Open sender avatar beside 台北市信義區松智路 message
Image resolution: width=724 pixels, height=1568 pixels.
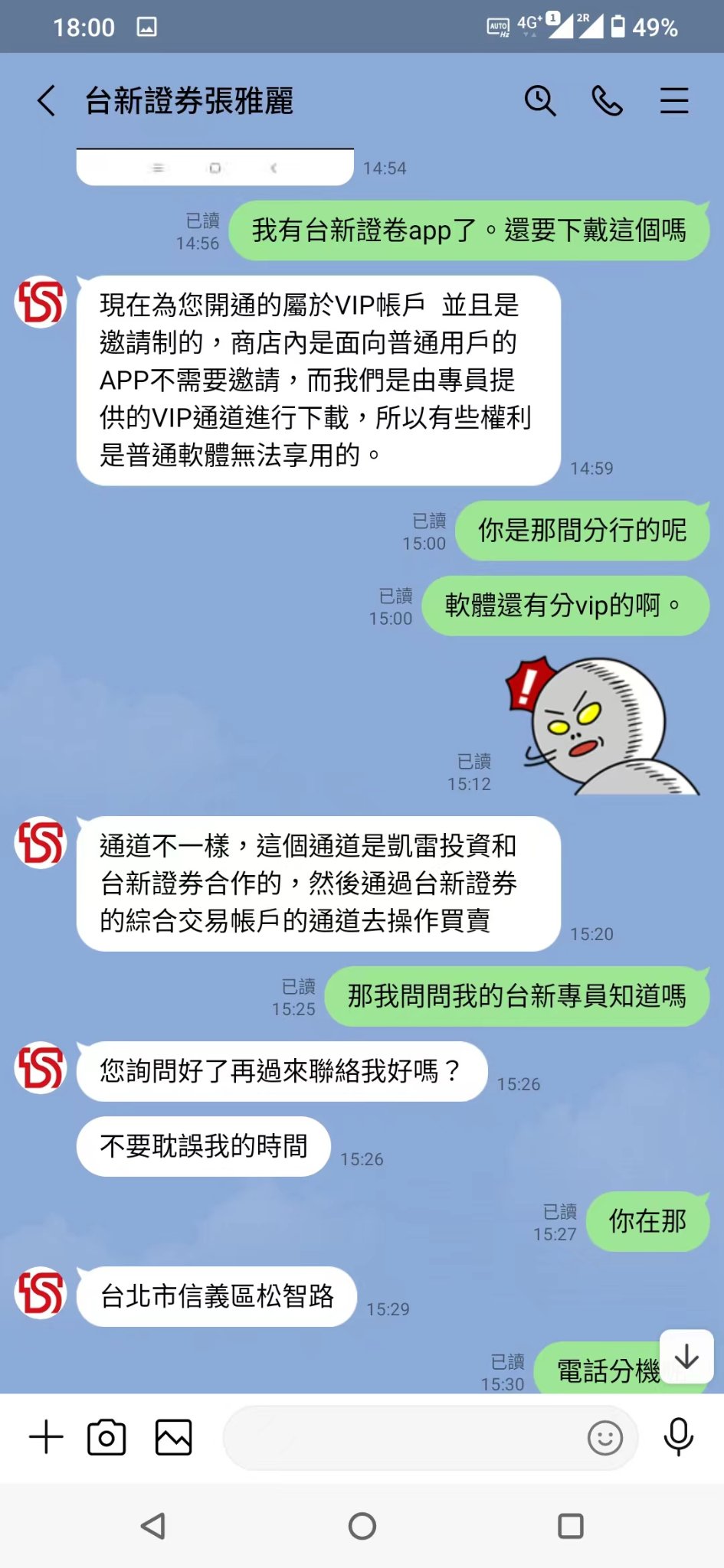pos(41,1293)
